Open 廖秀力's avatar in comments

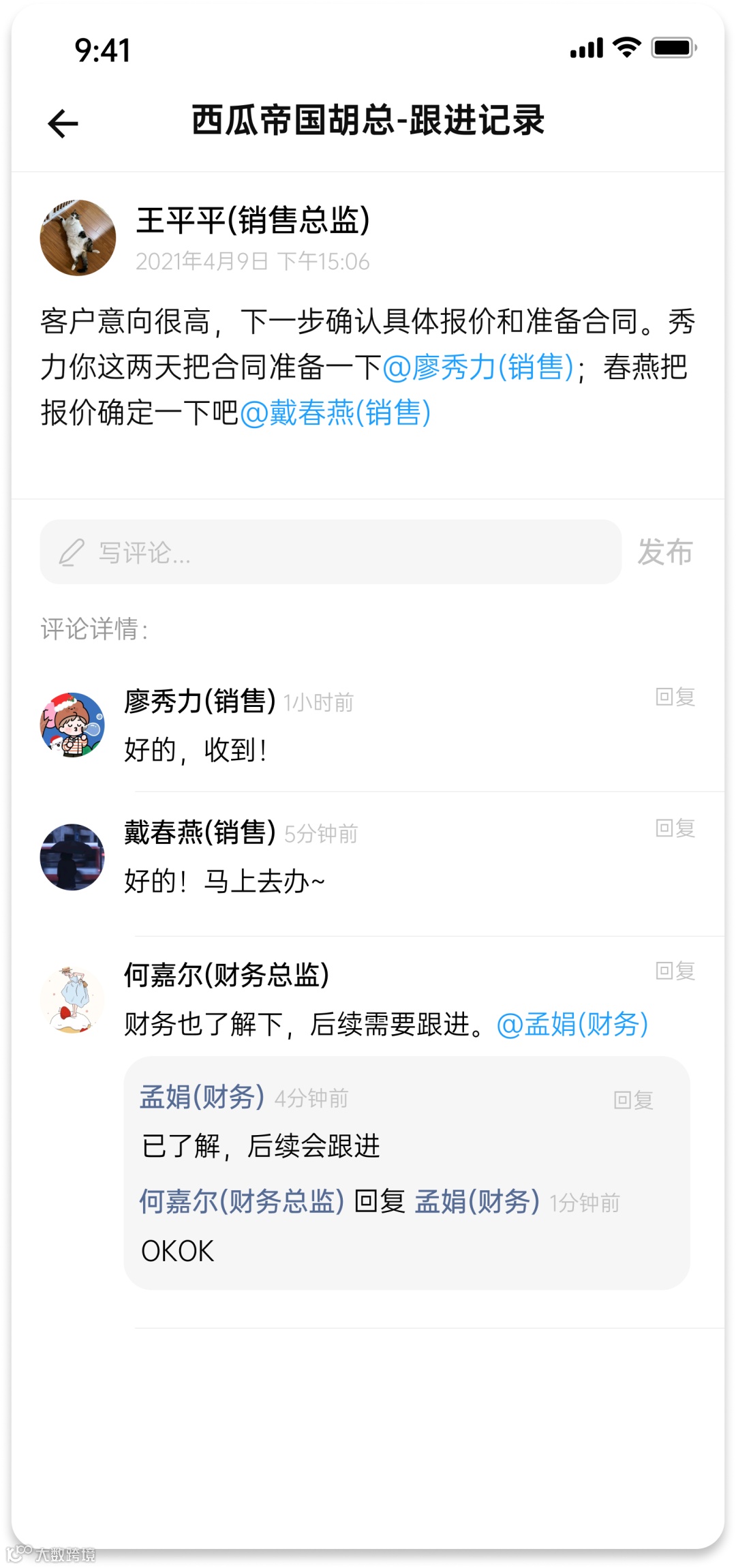(72, 725)
